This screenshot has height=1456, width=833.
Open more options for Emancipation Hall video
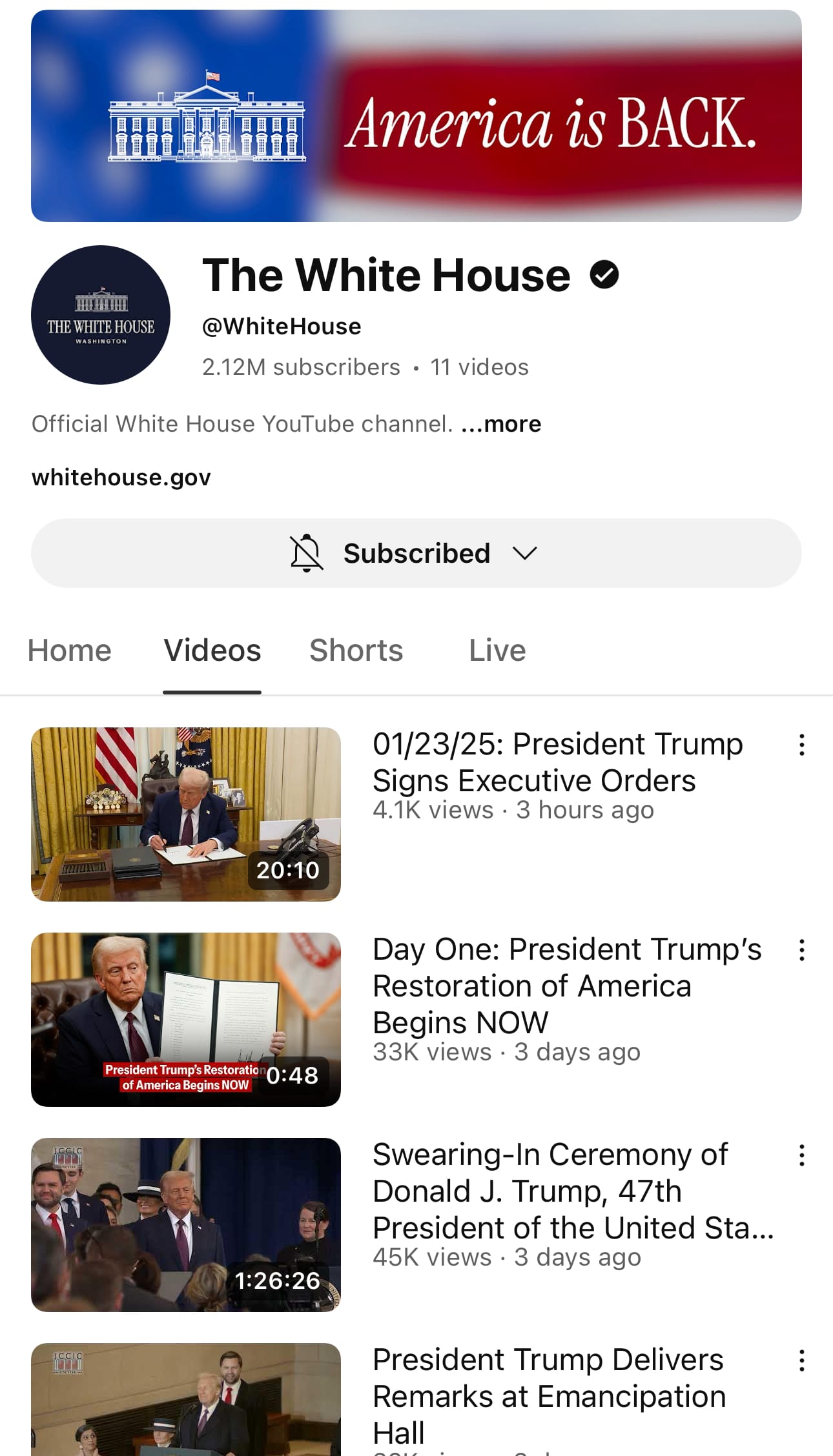click(801, 1360)
